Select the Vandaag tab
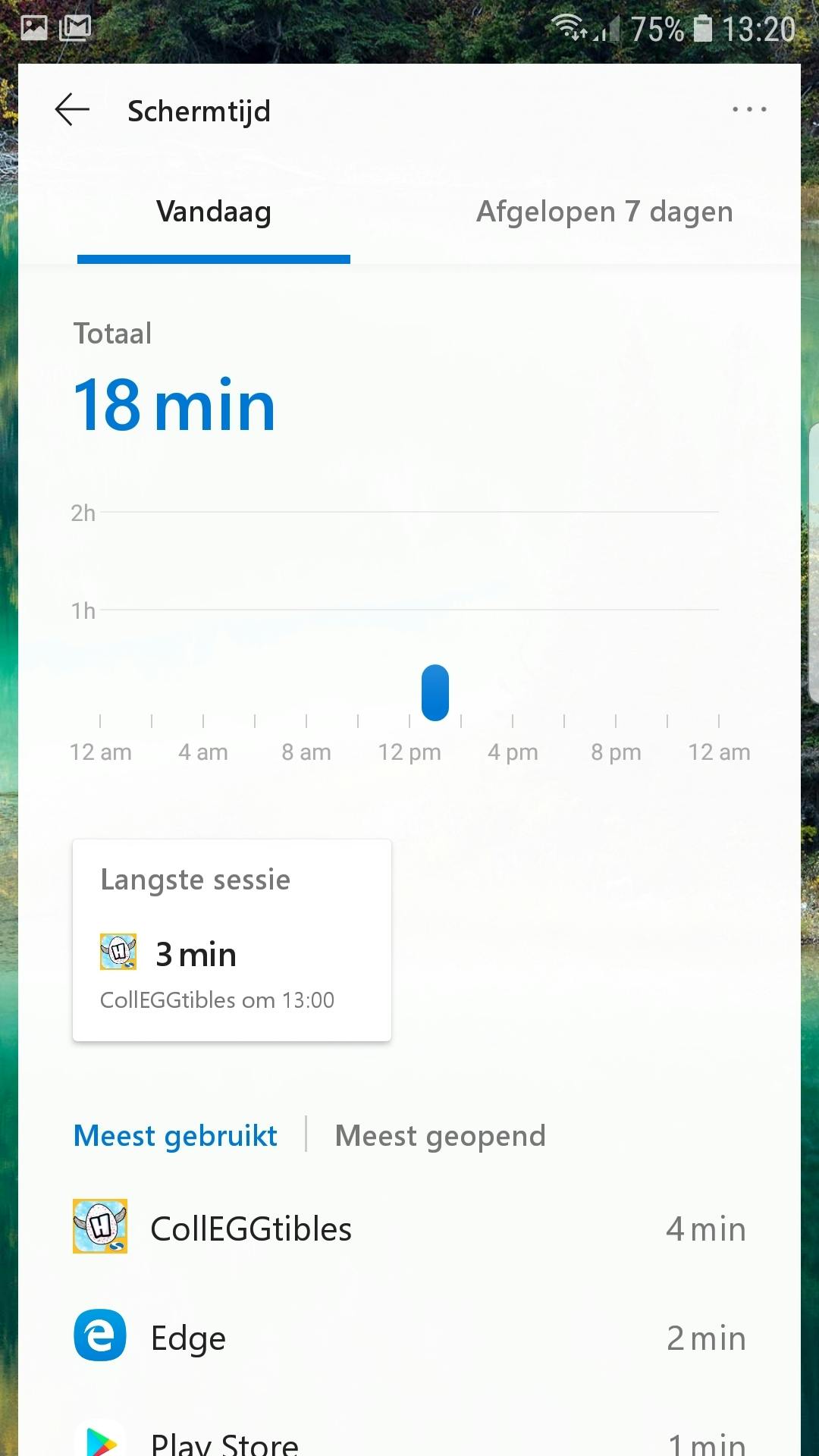The width and height of the screenshot is (819, 1456). 214,212
